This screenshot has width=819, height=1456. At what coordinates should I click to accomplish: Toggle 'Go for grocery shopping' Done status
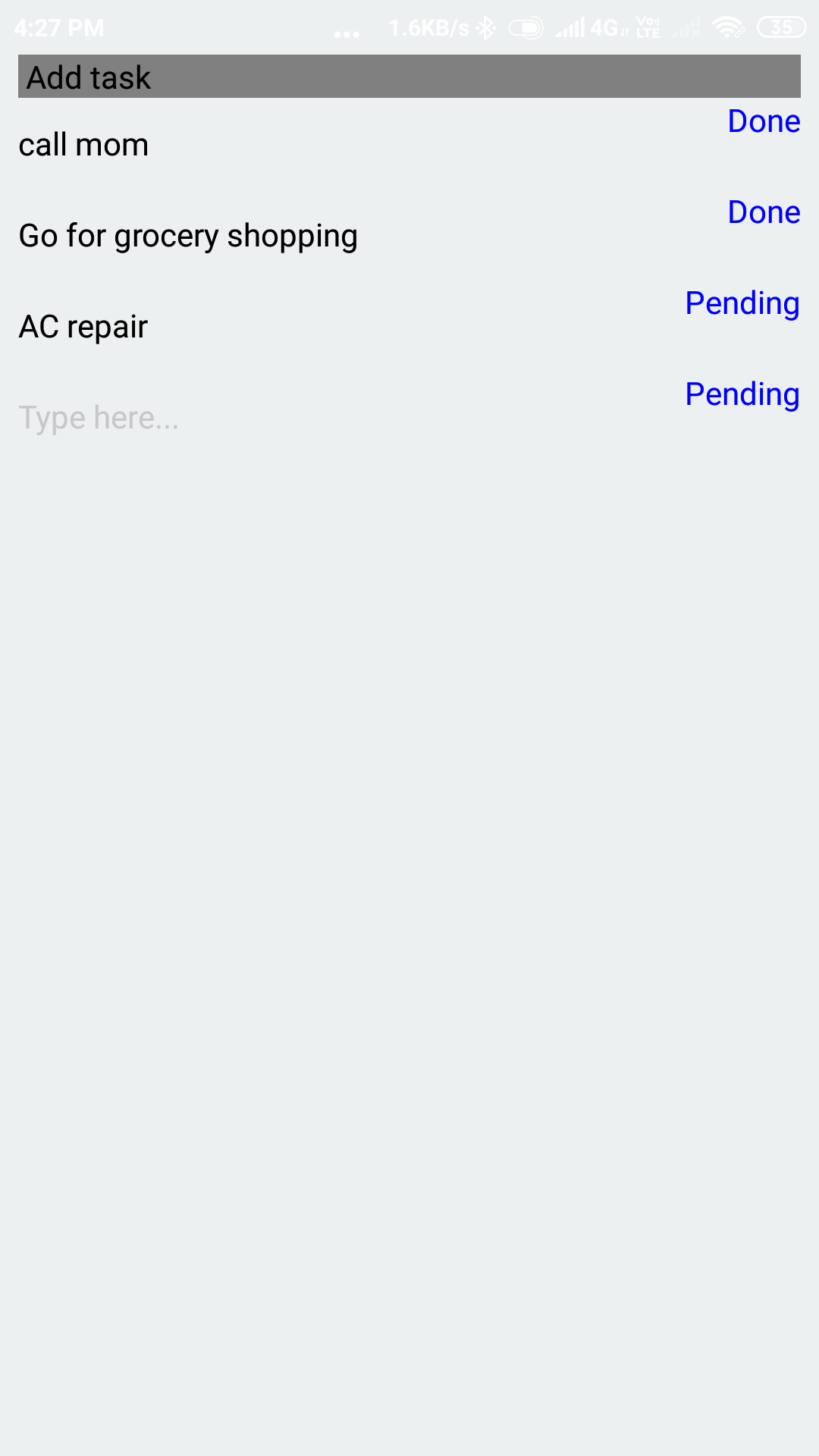(x=763, y=212)
